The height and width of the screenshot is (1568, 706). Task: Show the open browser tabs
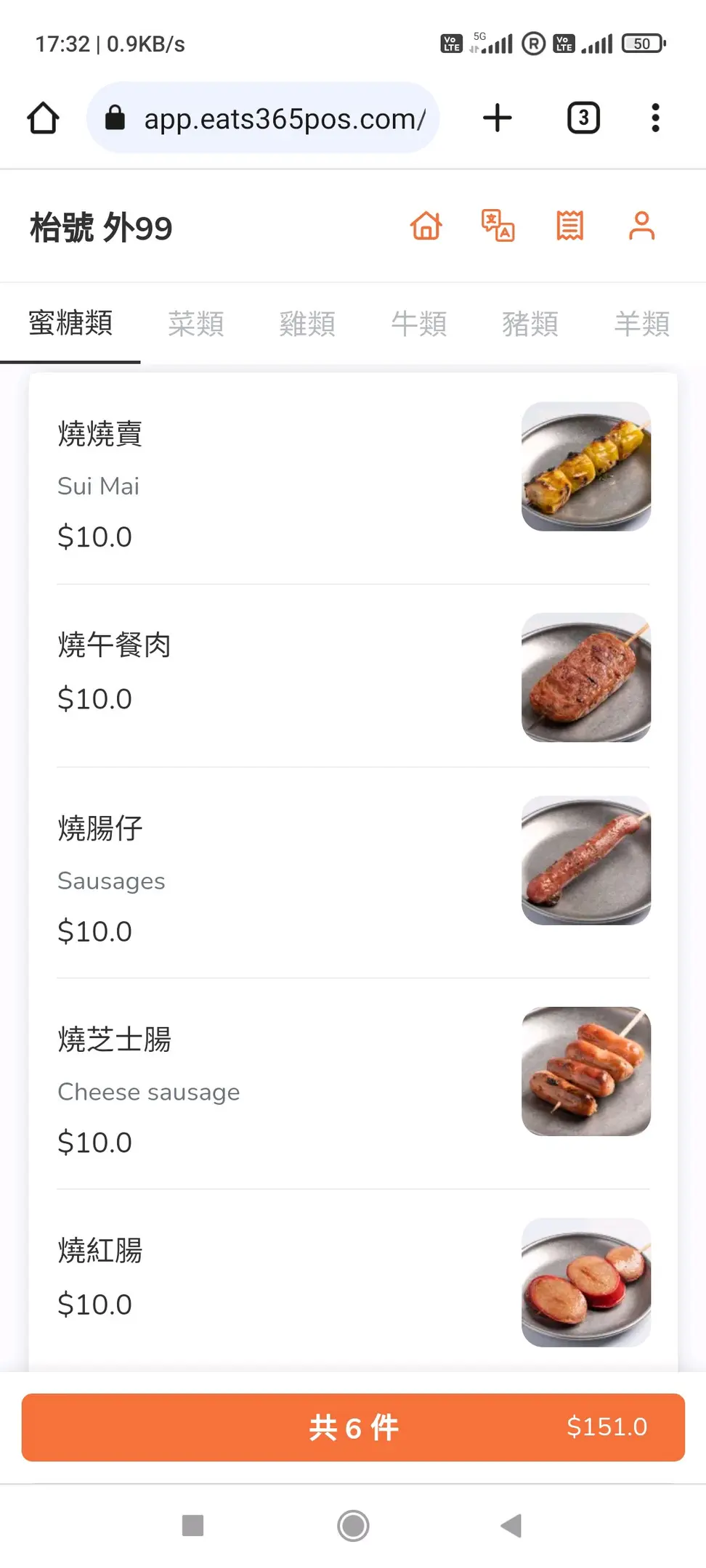click(x=583, y=118)
